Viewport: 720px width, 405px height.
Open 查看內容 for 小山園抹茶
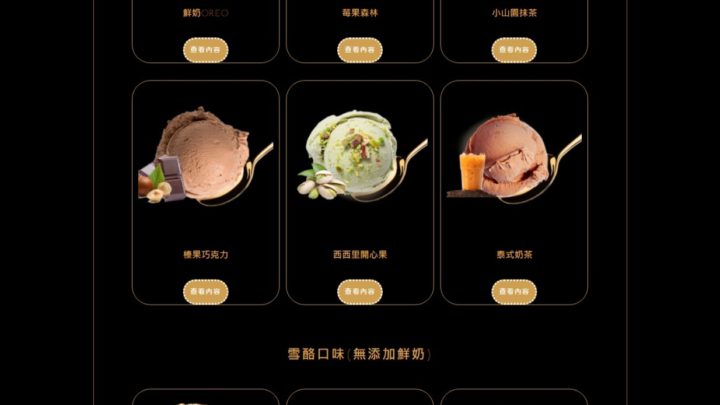(x=514, y=49)
